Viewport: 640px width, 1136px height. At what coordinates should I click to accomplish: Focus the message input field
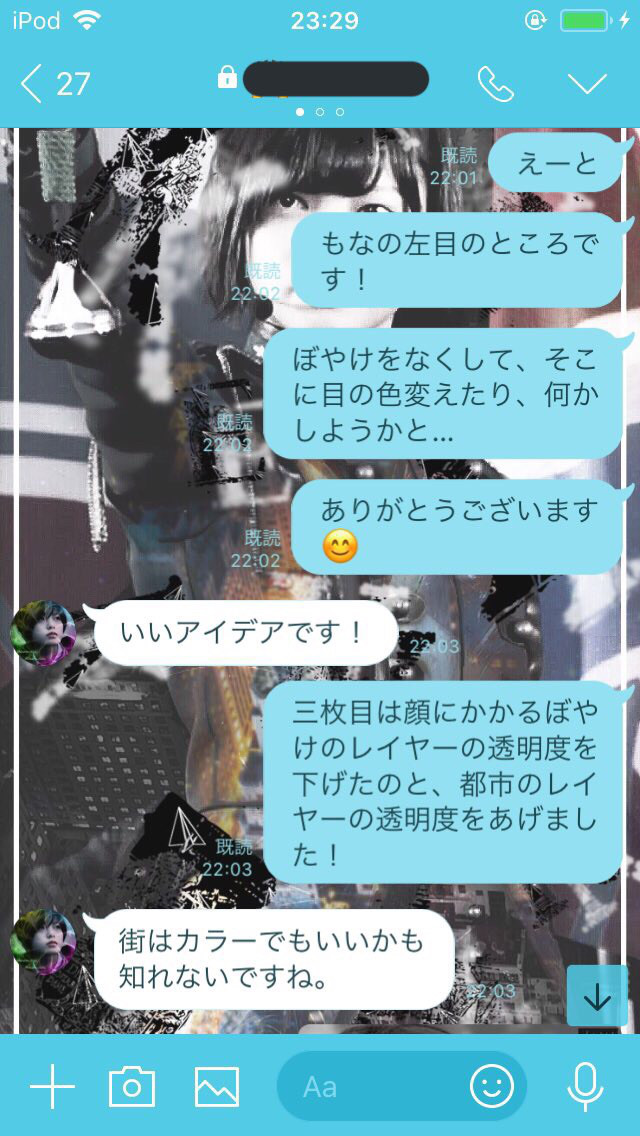370,1086
